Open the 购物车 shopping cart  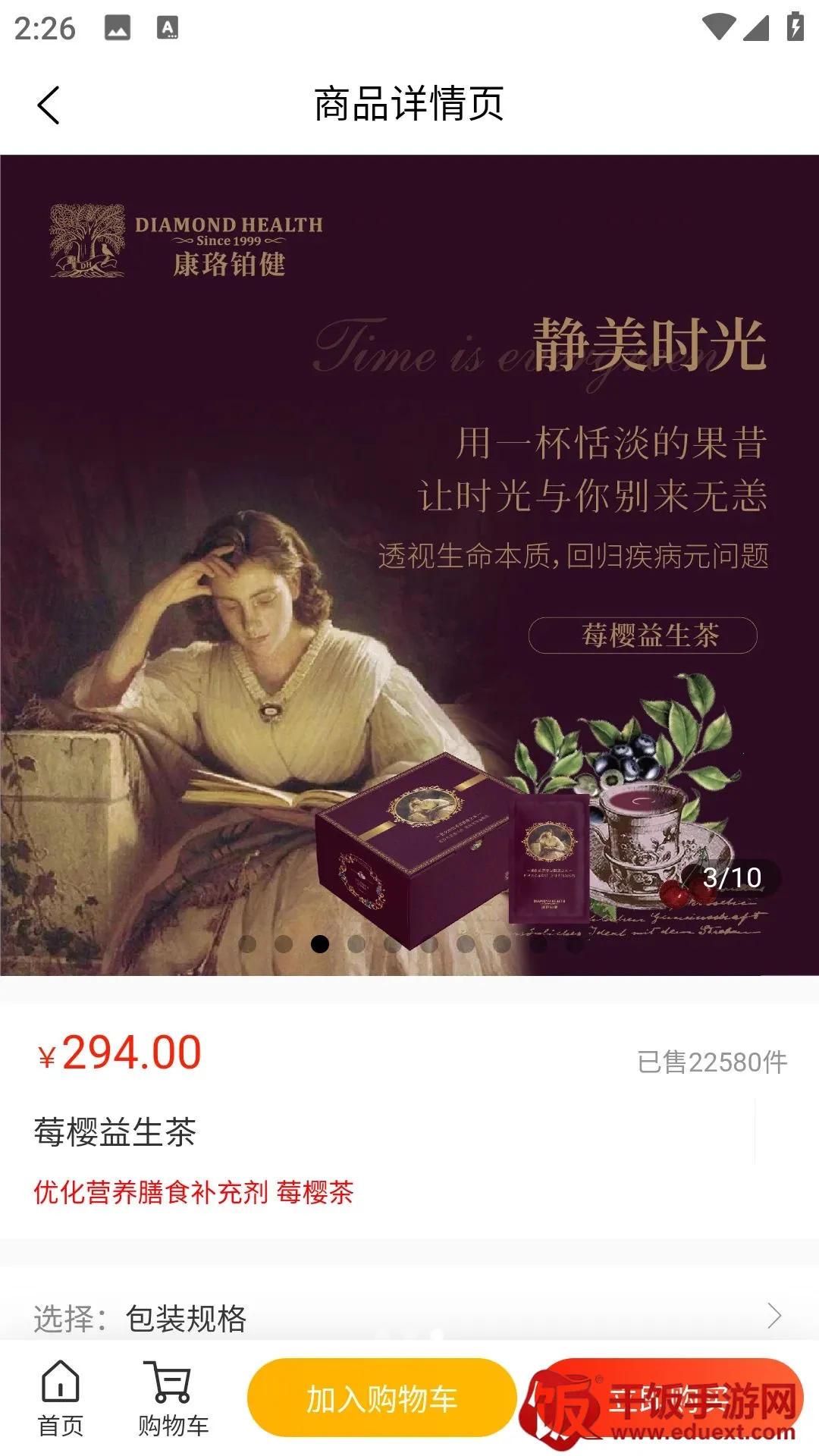pyautogui.click(x=173, y=1398)
